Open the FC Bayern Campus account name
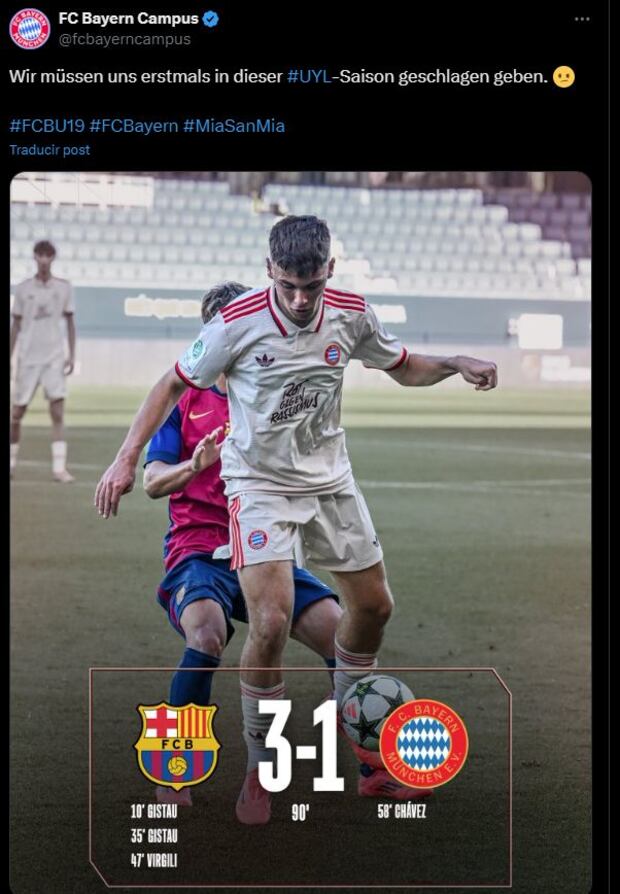 [128, 19]
